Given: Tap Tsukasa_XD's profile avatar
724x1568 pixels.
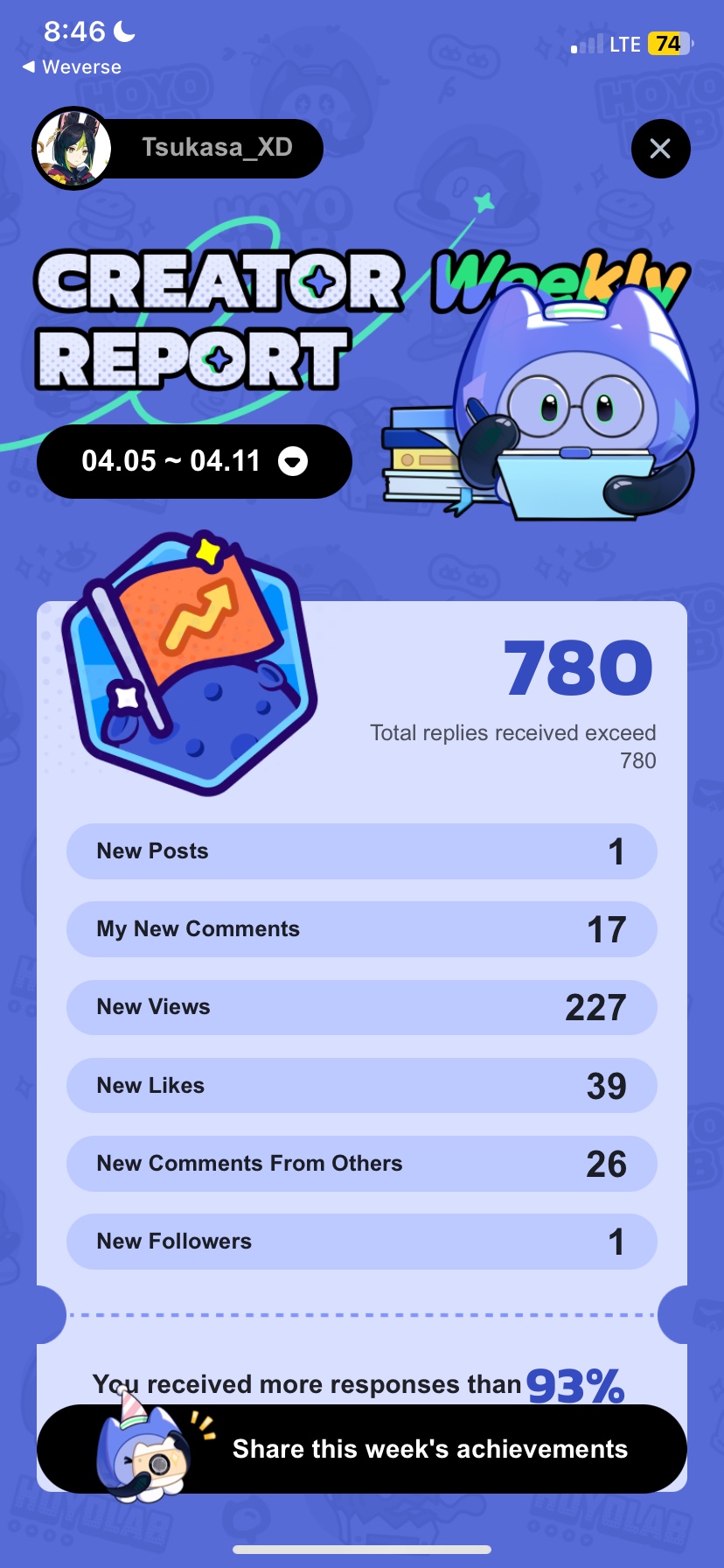Looking at the screenshot, I should click(72, 148).
